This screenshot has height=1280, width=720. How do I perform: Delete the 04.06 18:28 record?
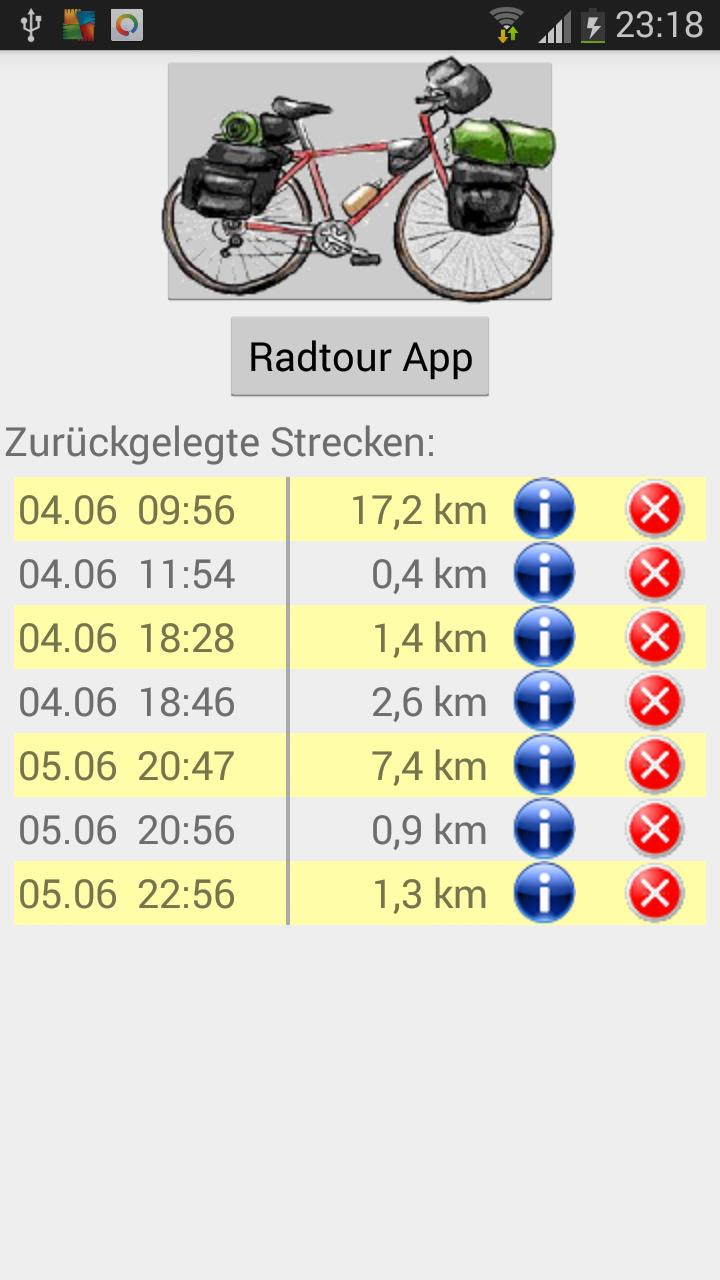tap(654, 637)
